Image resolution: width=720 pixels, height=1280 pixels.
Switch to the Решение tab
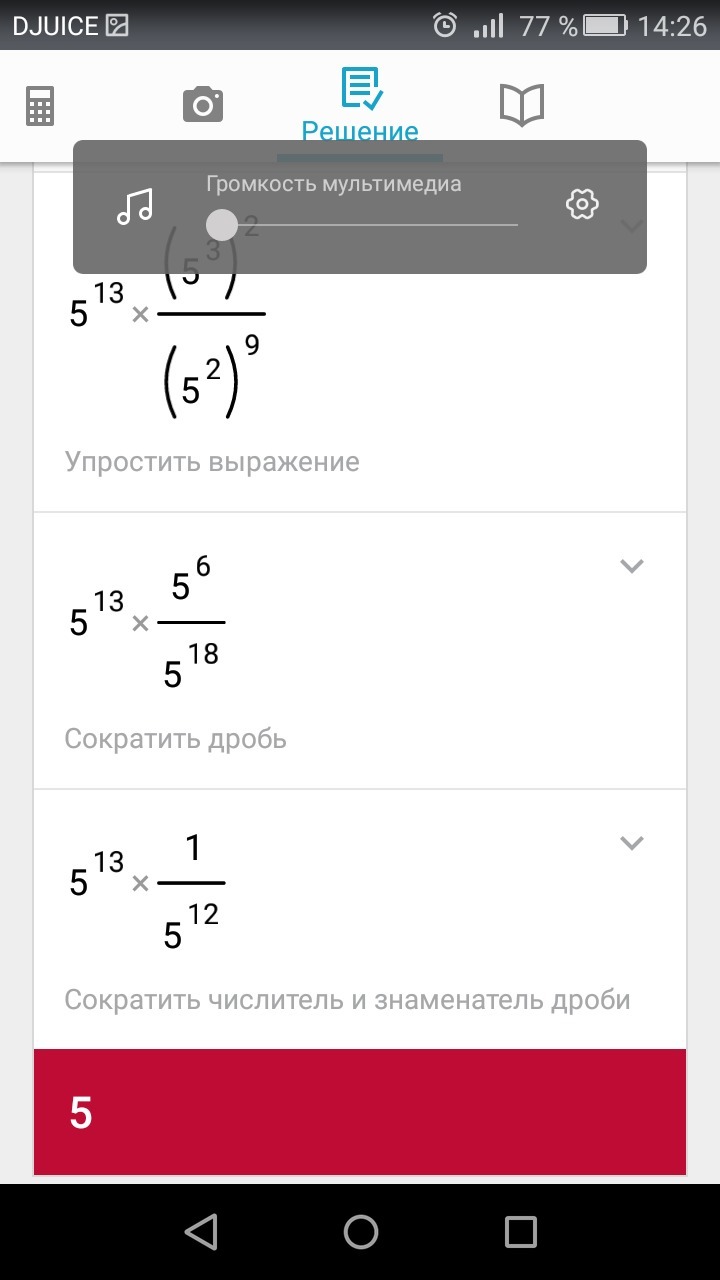tap(360, 105)
